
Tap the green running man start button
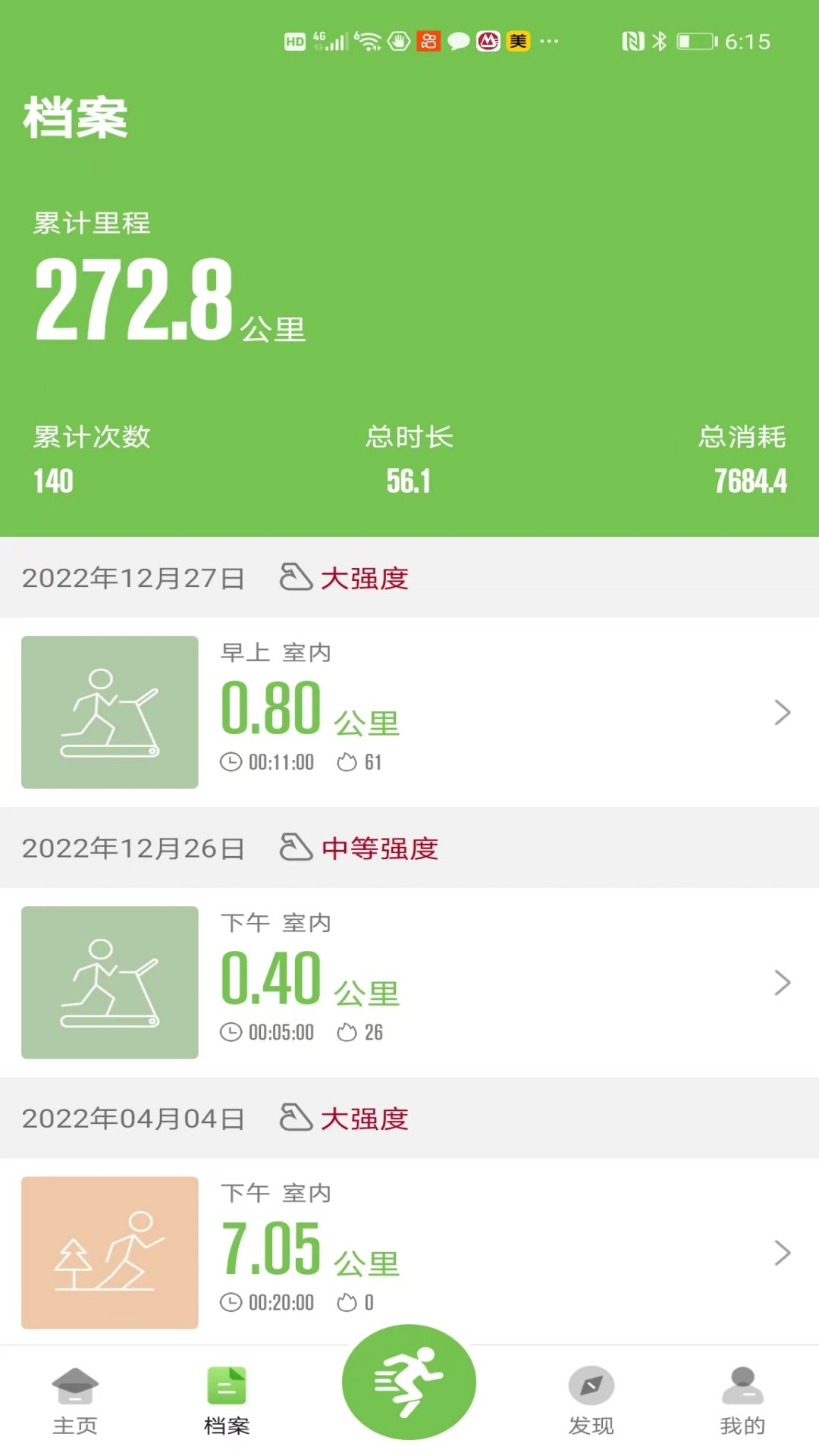pyautogui.click(x=409, y=1382)
